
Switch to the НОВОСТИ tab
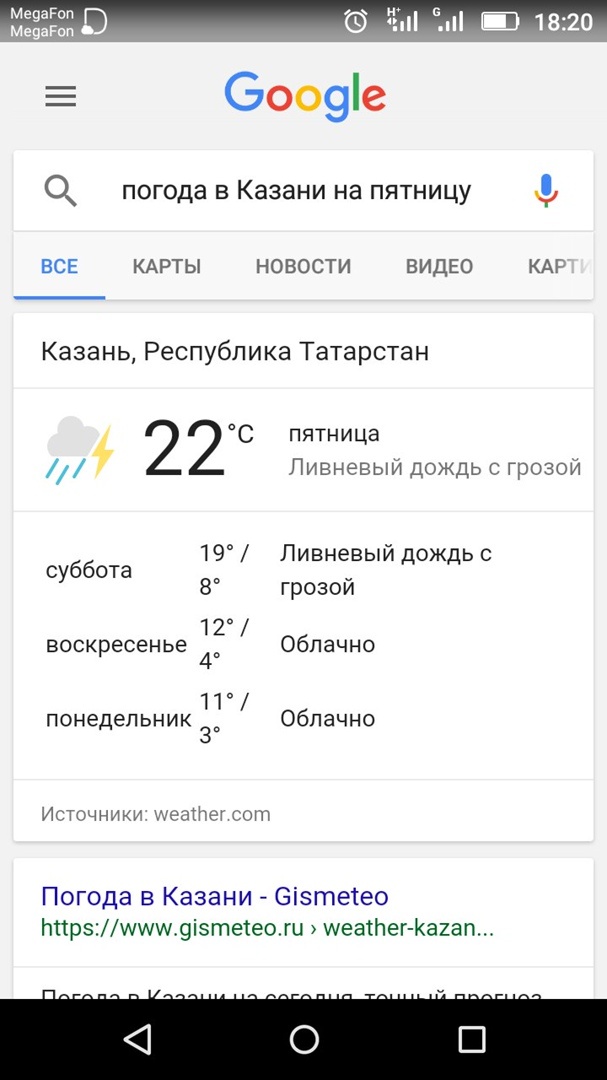coord(303,267)
